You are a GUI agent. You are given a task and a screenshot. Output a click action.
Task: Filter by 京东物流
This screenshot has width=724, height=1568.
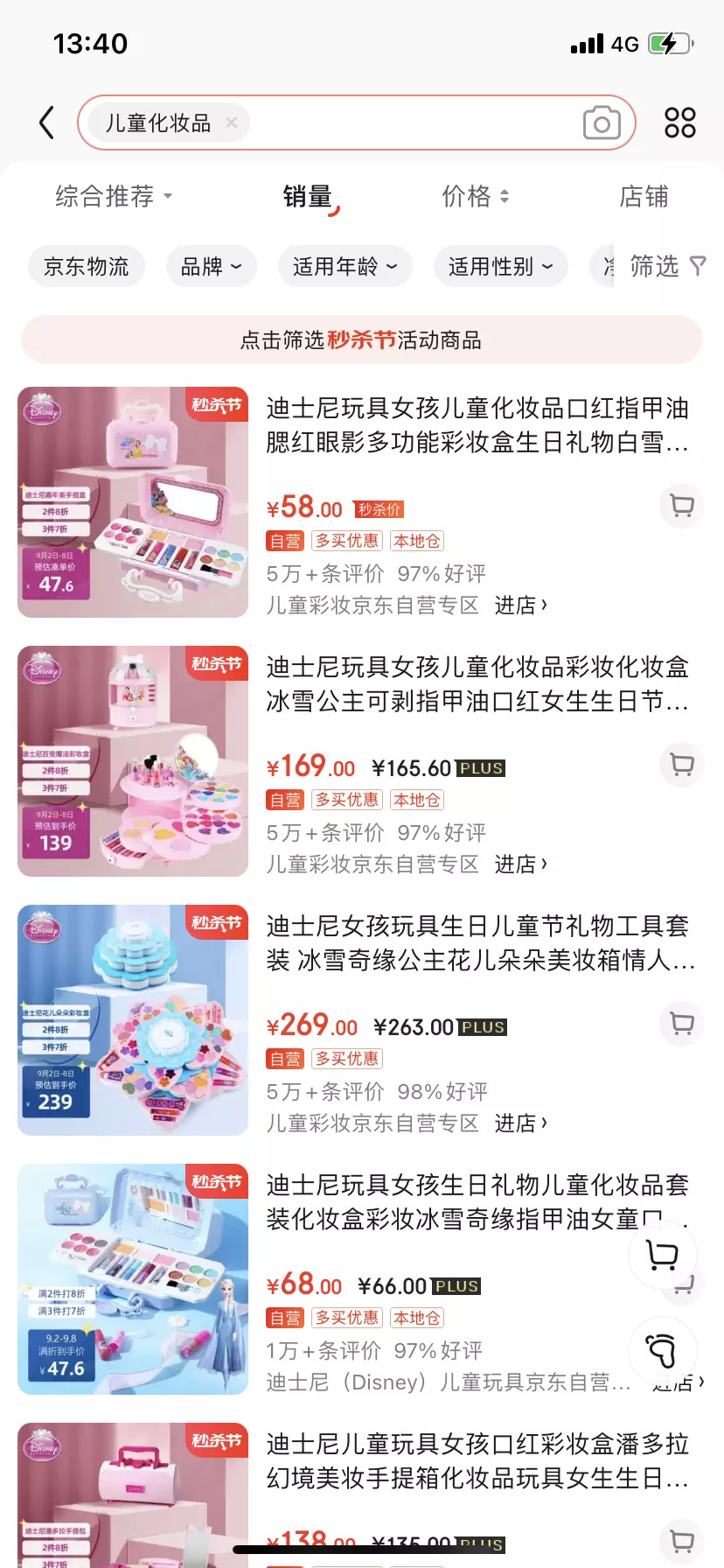tap(87, 266)
